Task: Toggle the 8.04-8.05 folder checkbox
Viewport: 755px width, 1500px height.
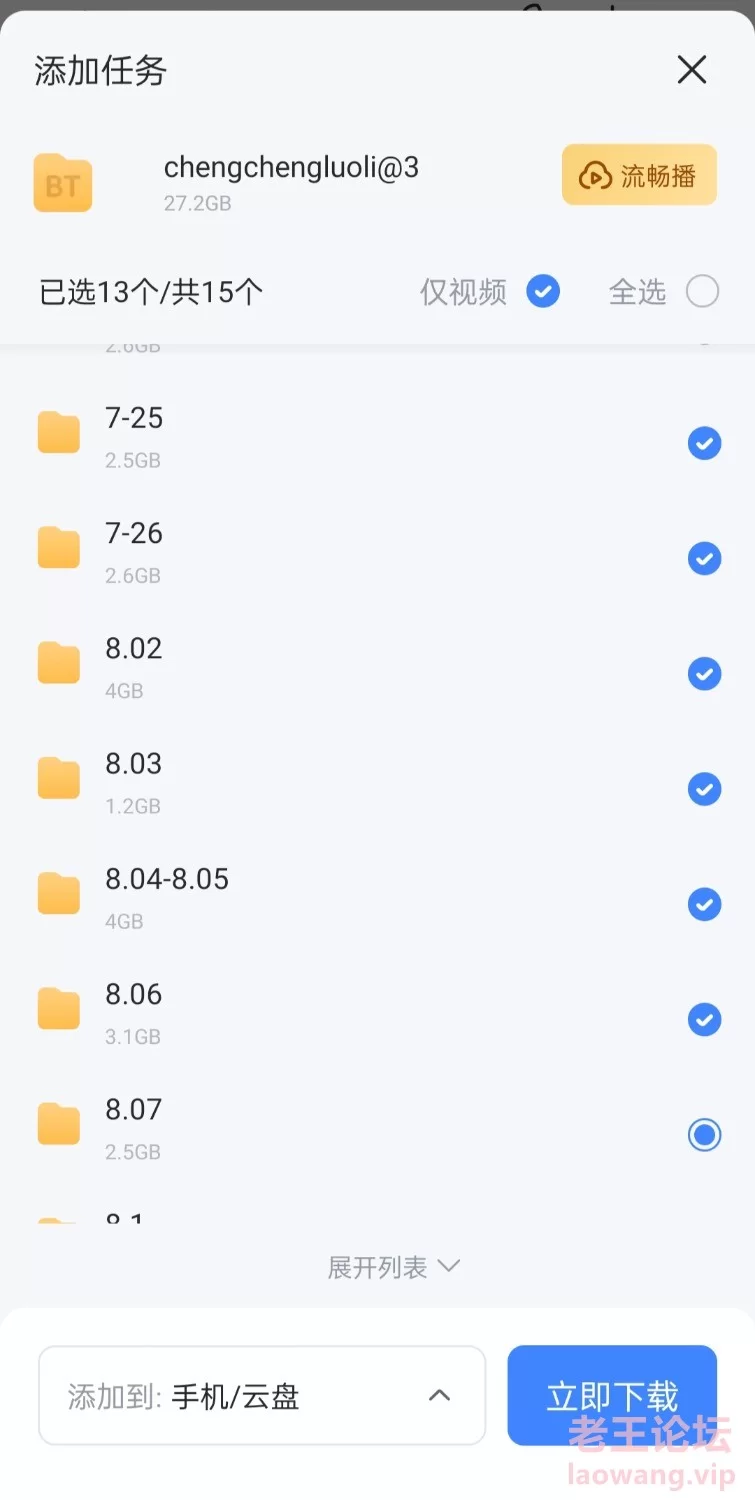Action: click(x=704, y=904)
